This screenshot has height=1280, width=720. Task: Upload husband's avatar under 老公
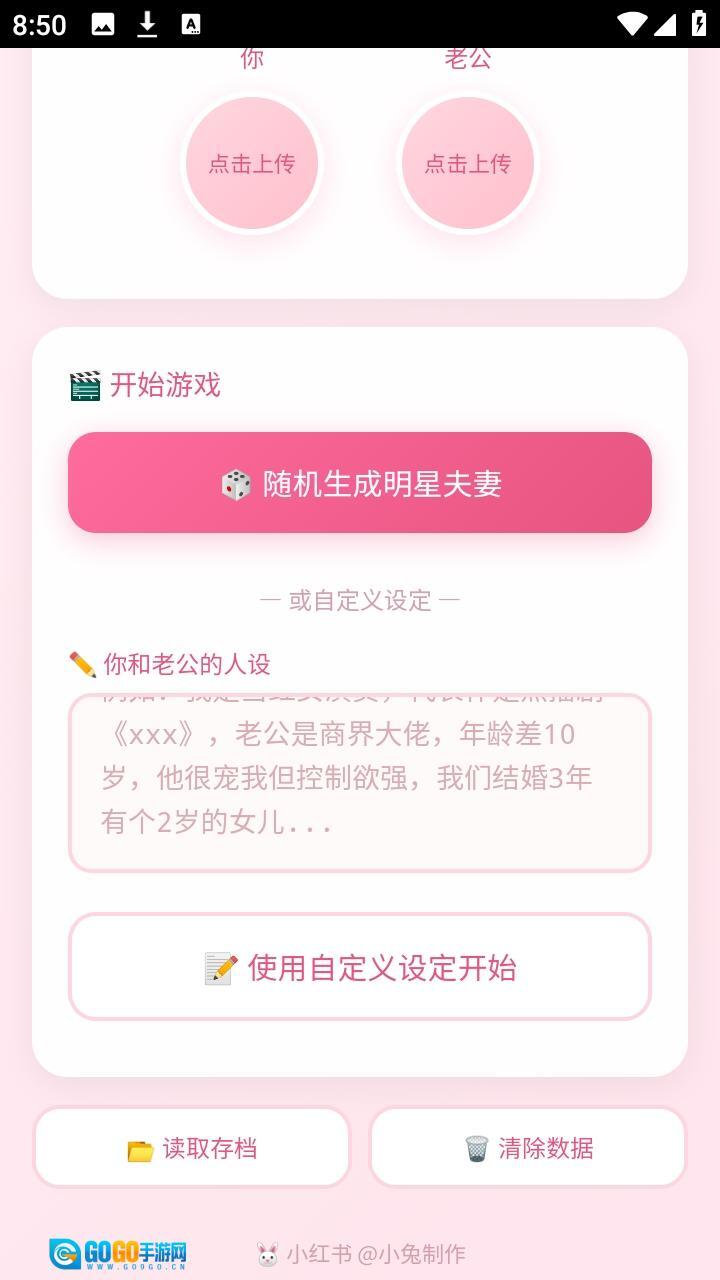click(468, 163)
